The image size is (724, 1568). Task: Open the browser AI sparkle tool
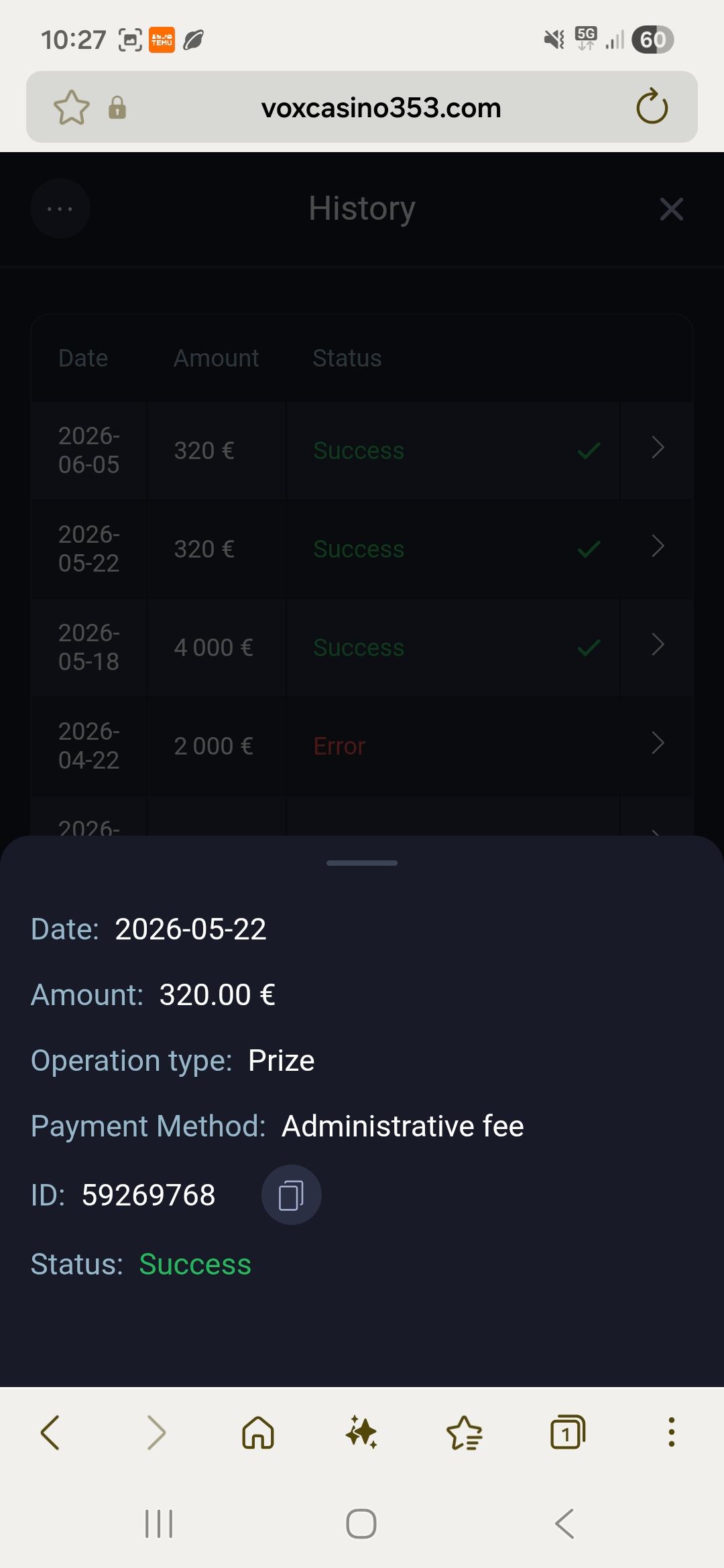tap(361, 1433)
